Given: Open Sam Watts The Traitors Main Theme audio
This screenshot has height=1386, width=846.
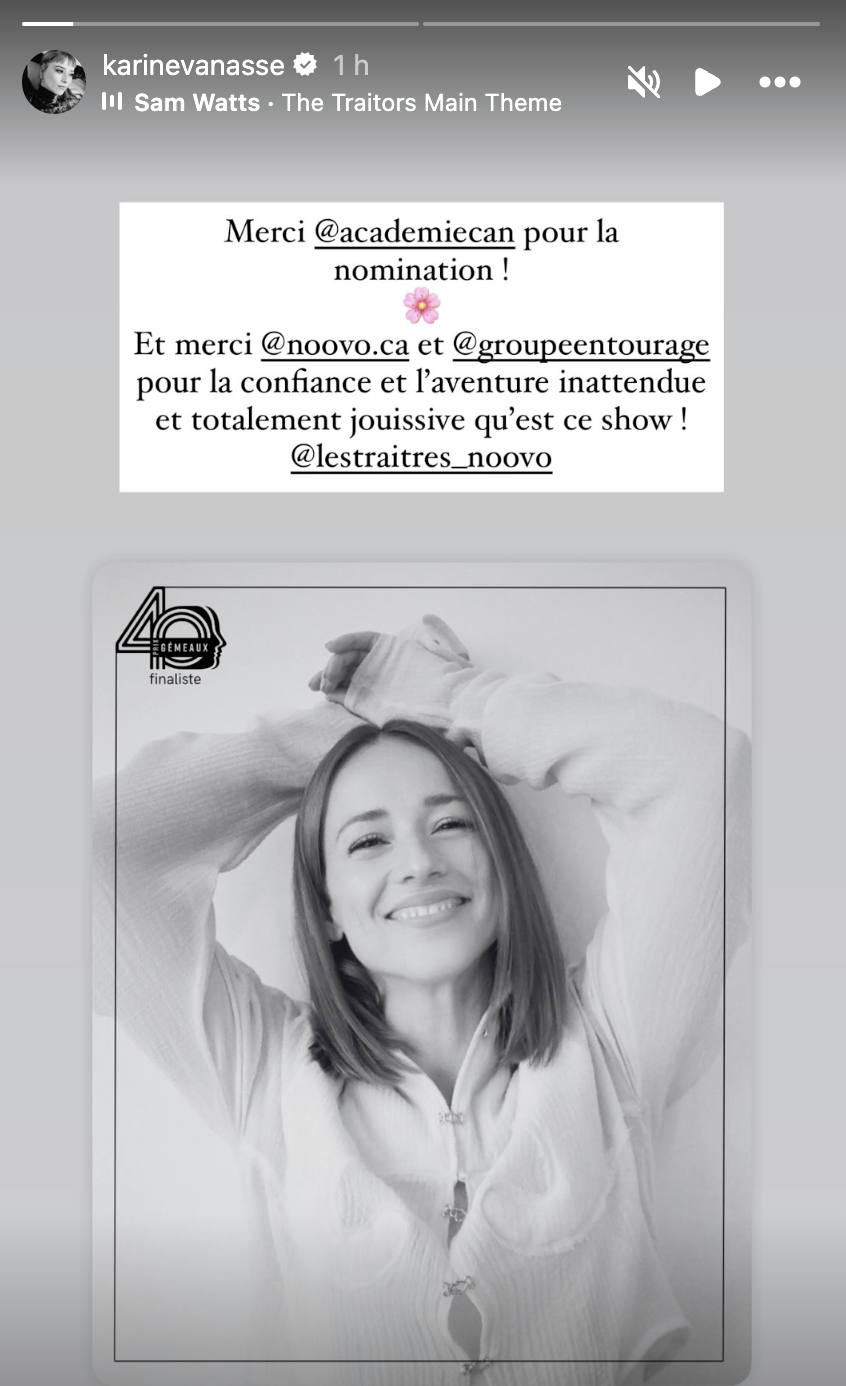Looking at the screenshot, I should [x=346, y=102].
